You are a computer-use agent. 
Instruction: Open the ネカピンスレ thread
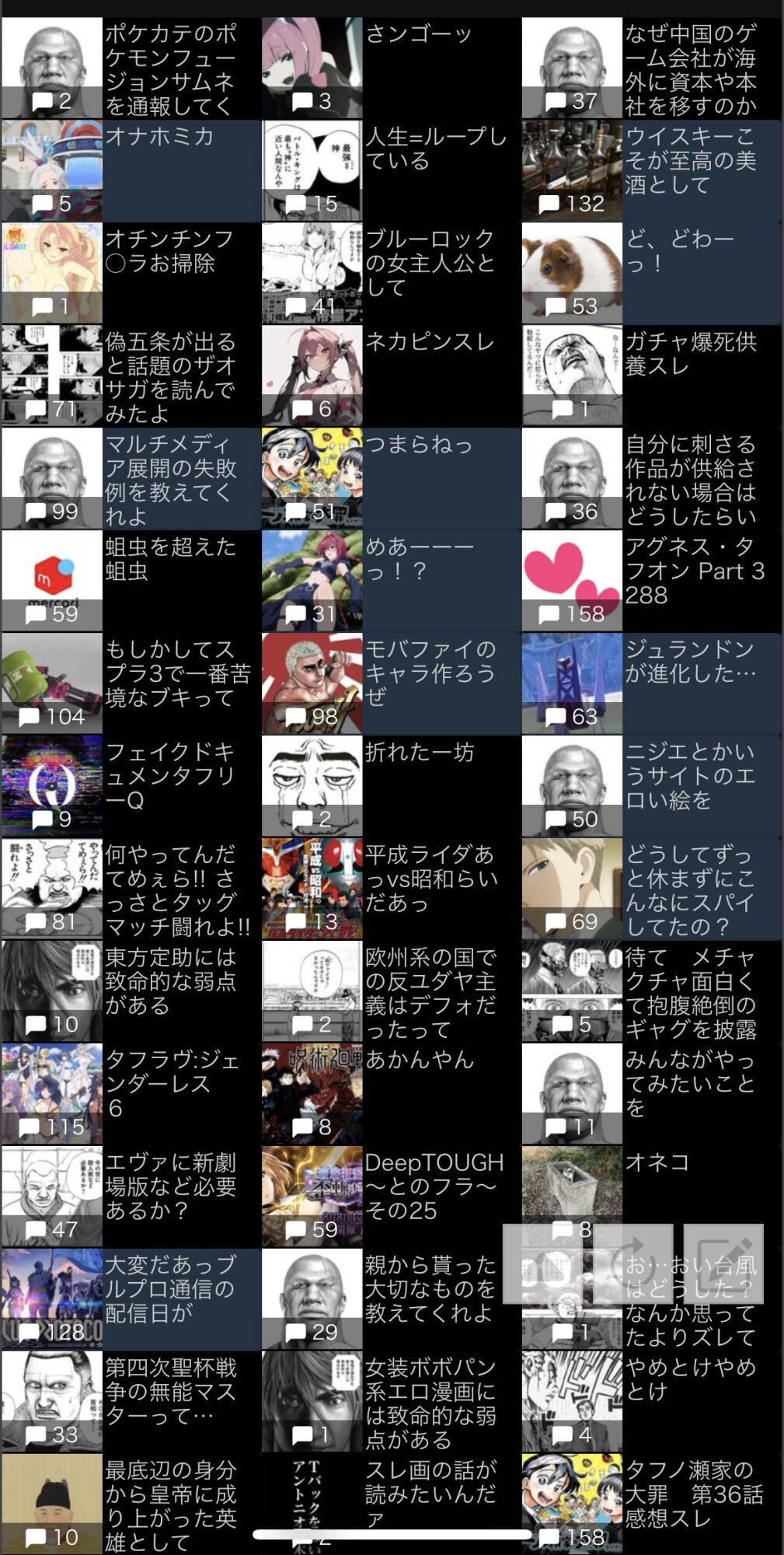click(x=391, y=376)
